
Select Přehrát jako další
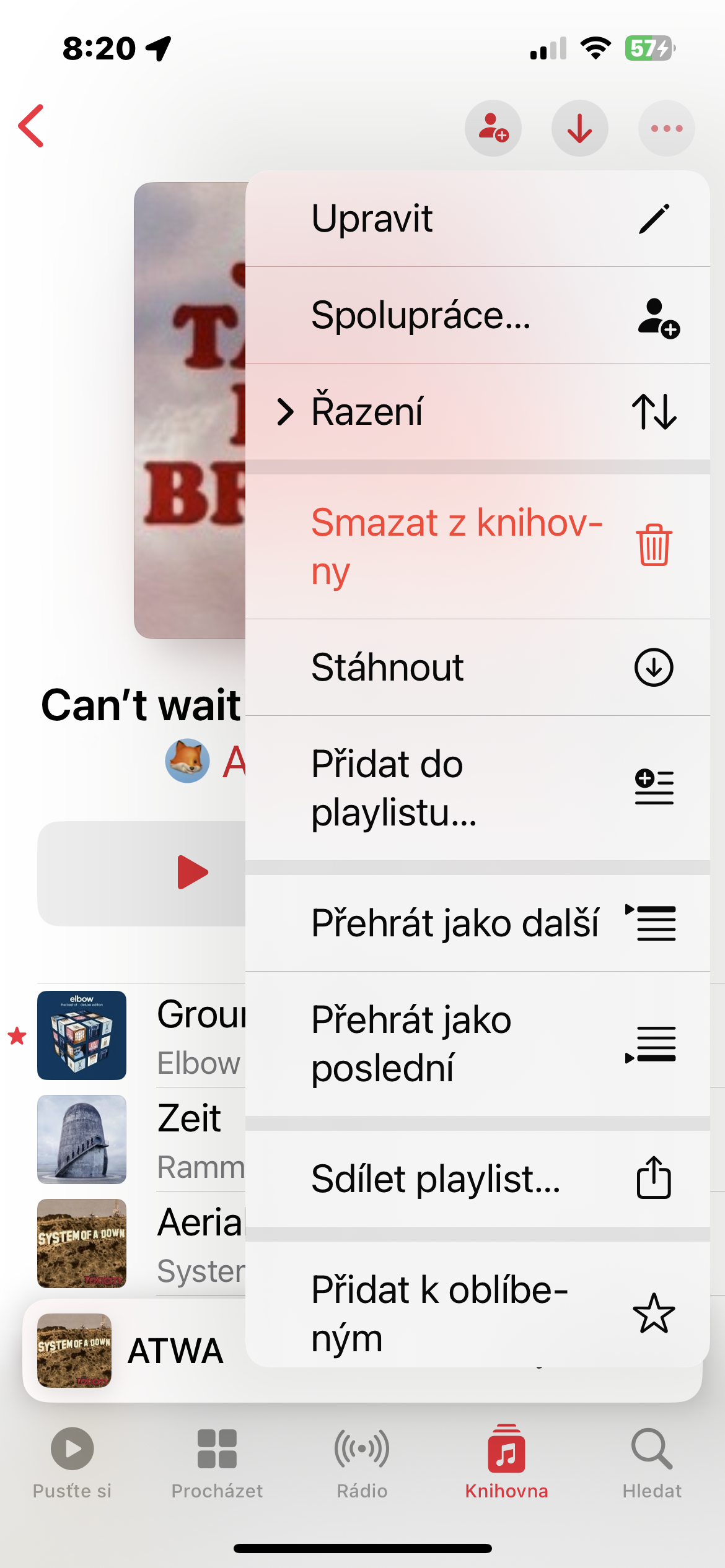[x=477, y=923]
